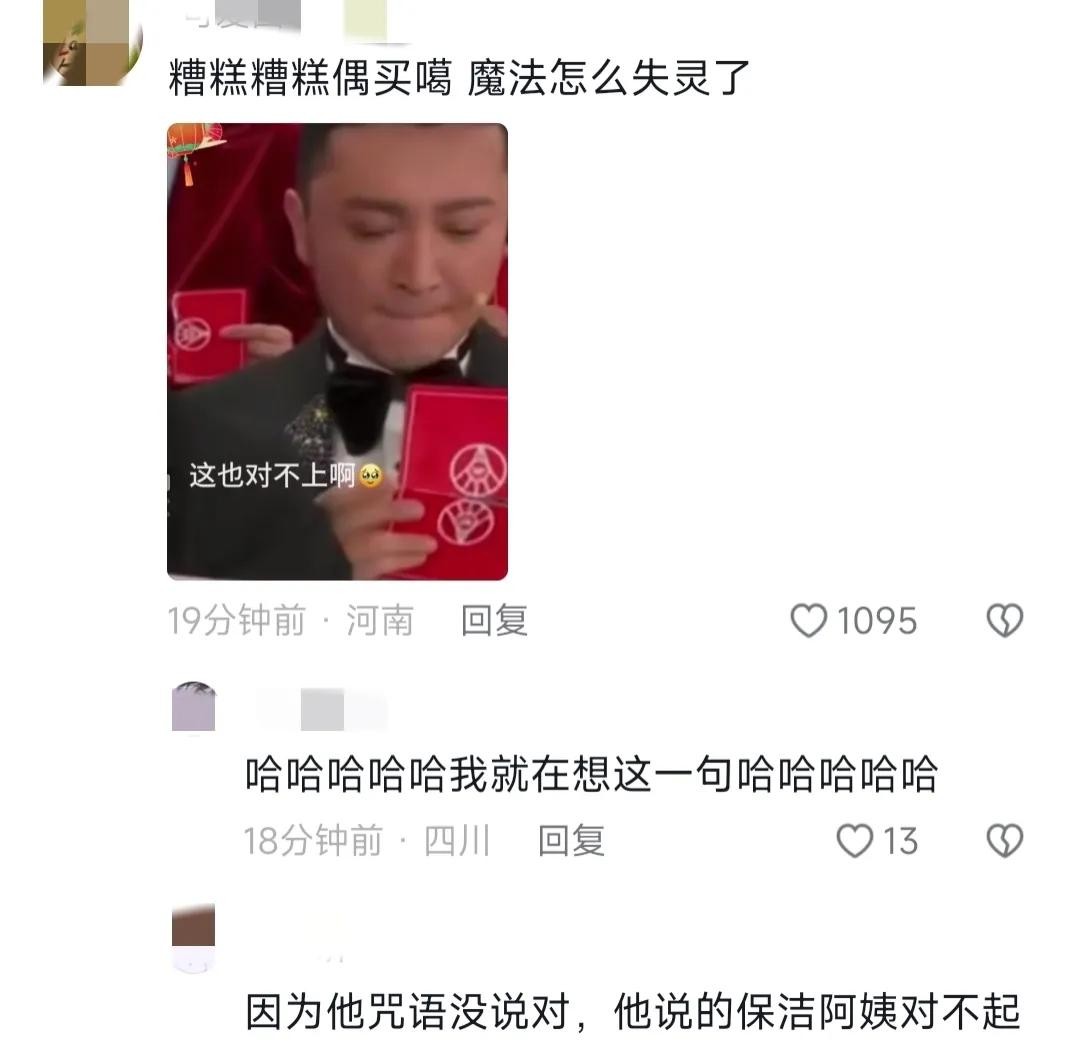Screen dimensions: 1080x1058
Task: Like the 四川 comment with 13 likes
Action: click(855, 842)
